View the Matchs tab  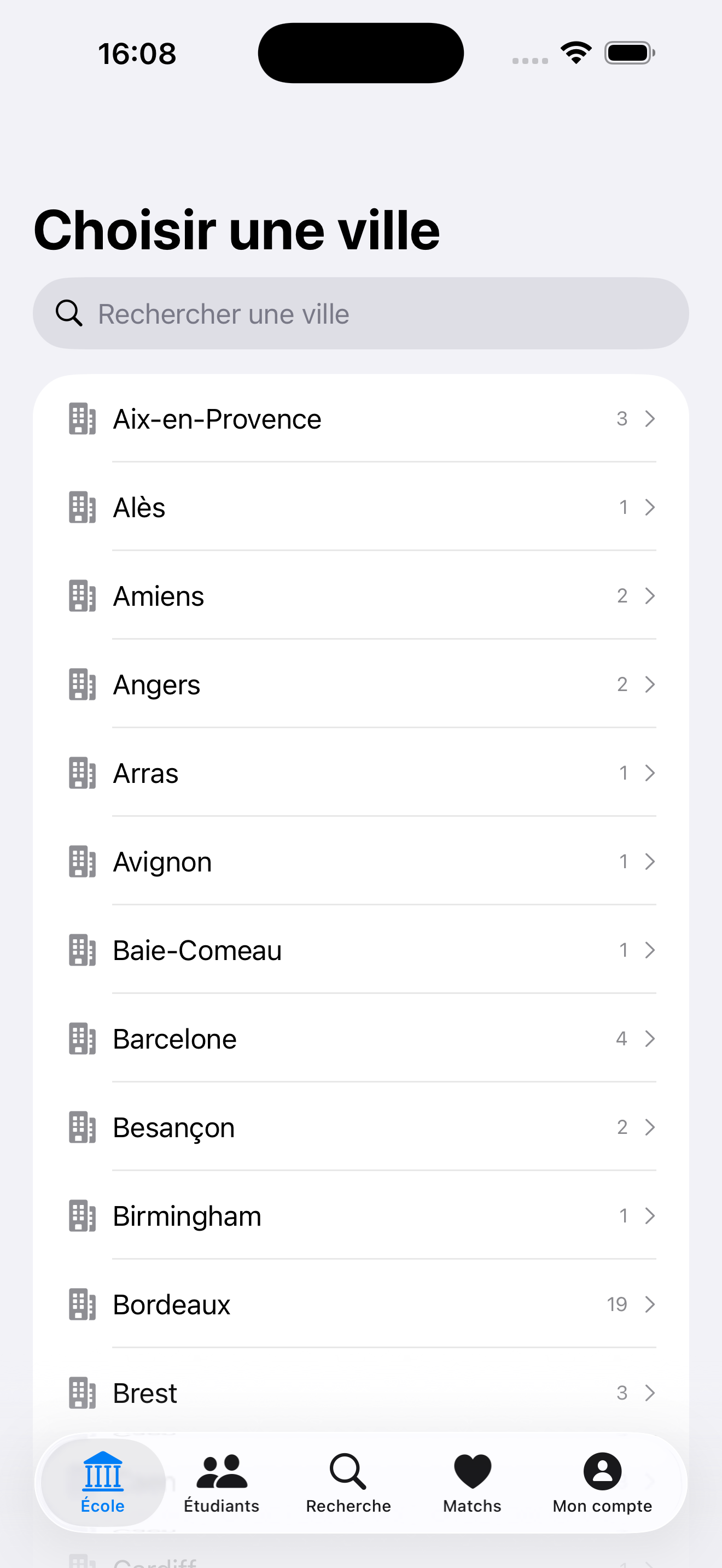pyautogui.click(x=473, y=1483)
